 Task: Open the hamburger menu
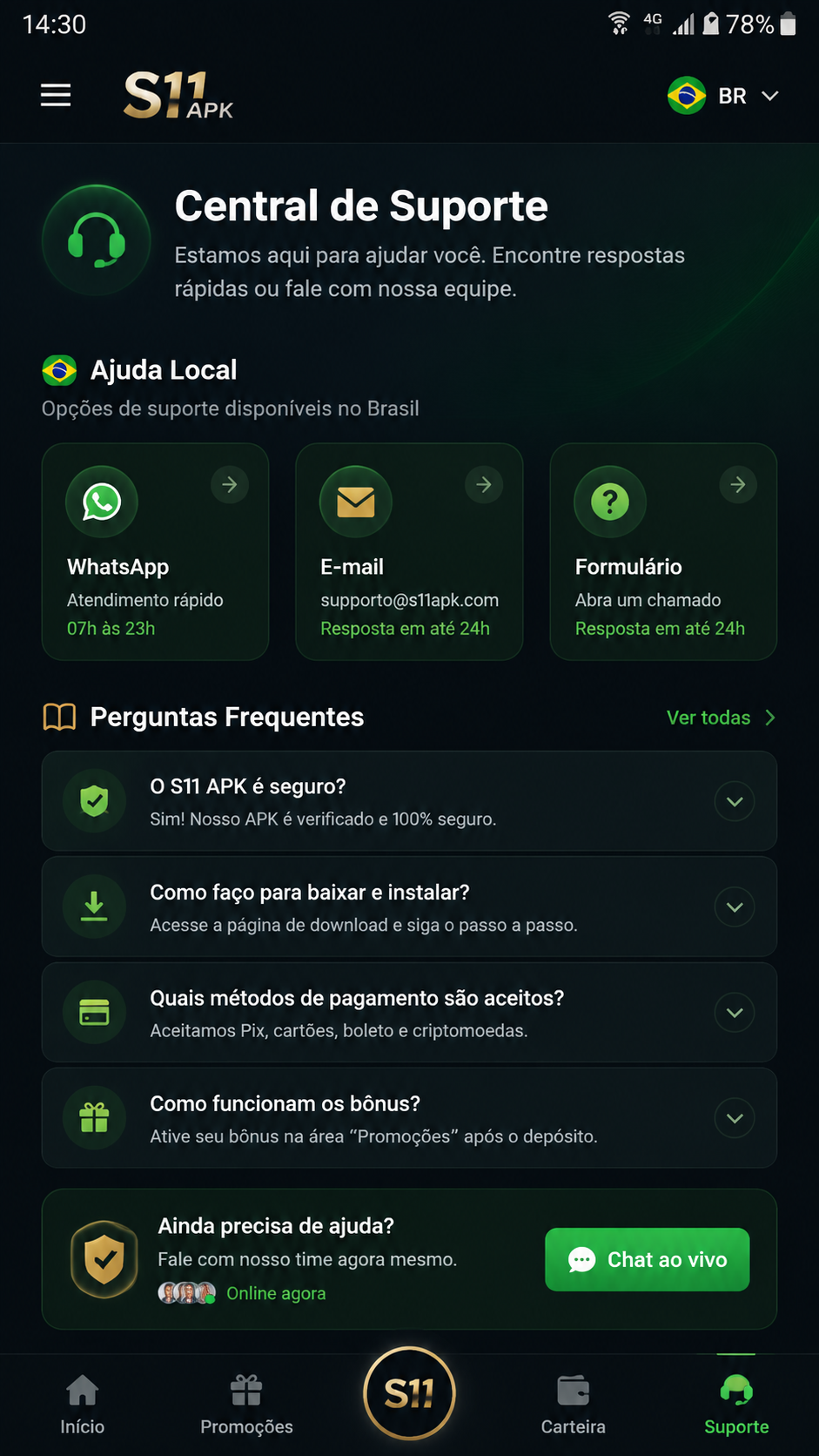[56, 95]
